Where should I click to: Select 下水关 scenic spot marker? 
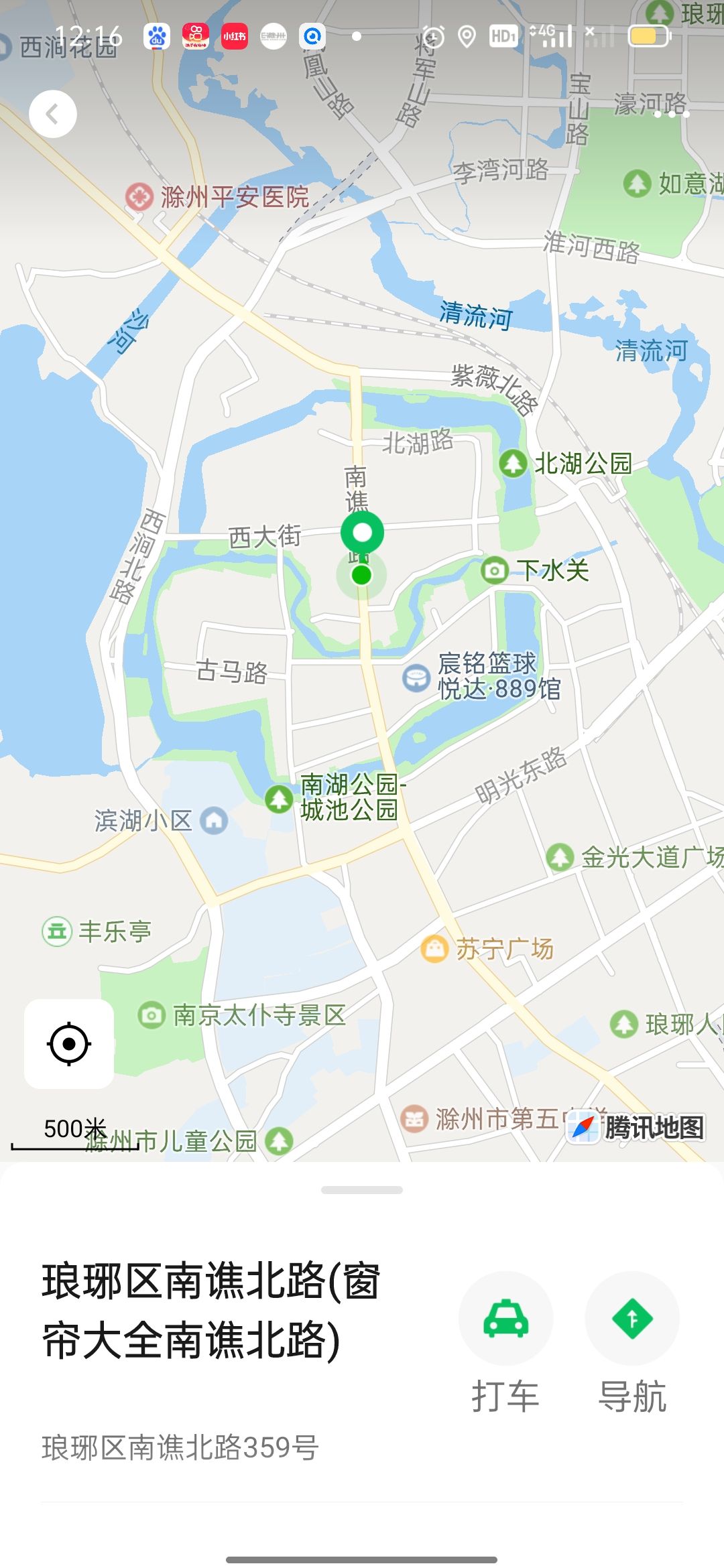536,570
